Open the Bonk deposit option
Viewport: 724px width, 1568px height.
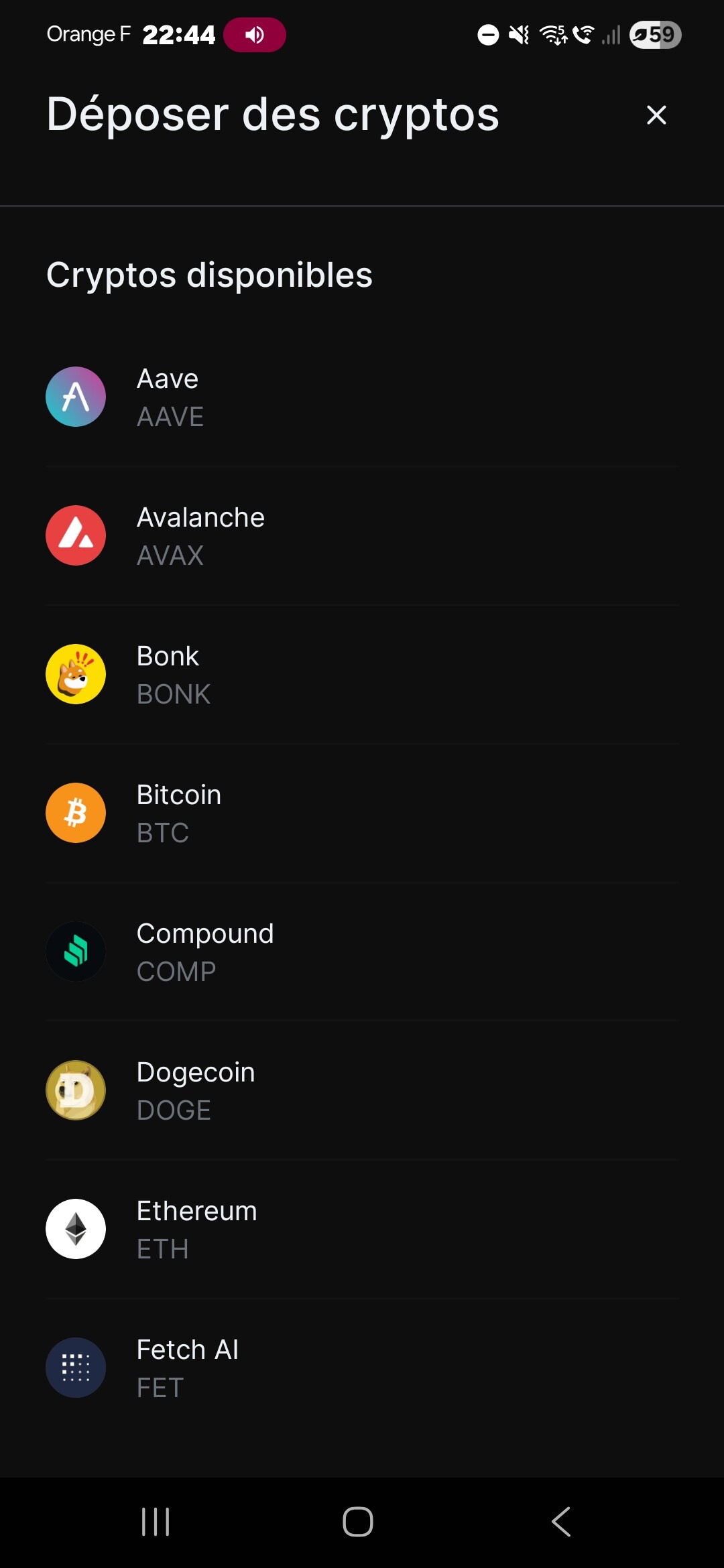[x=362, y=675]
